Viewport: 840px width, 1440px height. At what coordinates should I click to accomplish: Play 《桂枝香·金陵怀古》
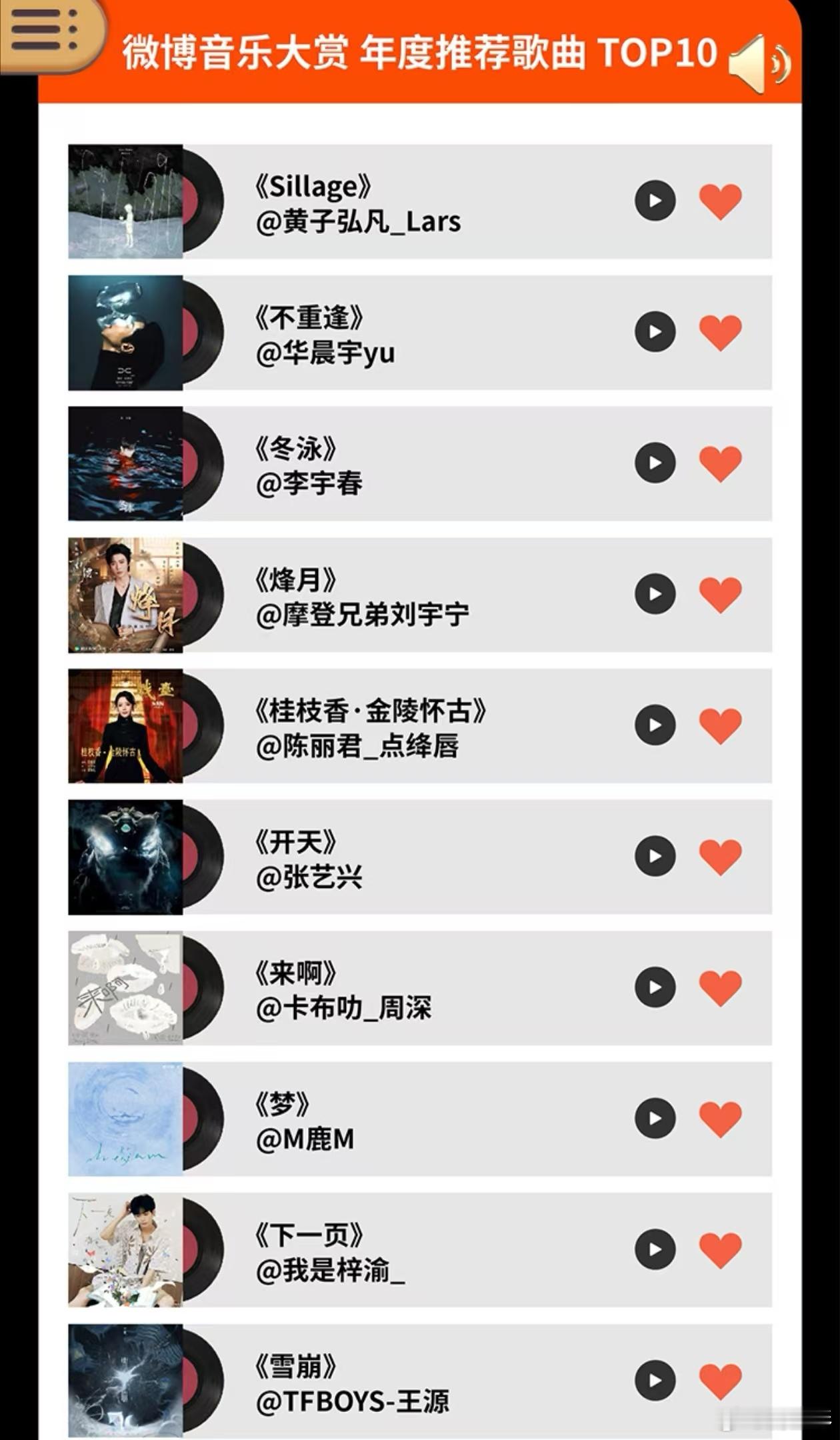click(655, 727)
